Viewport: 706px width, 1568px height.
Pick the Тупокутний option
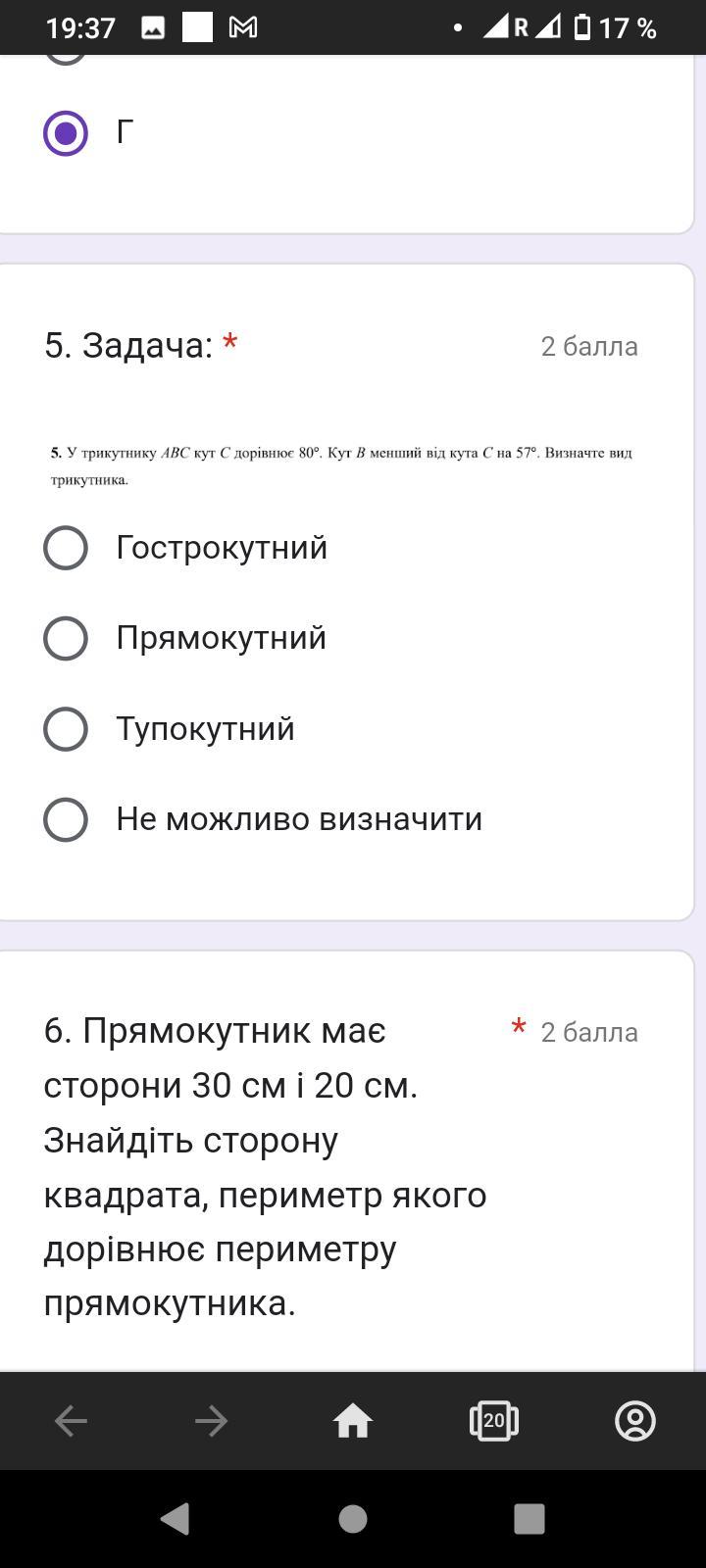(x=66, y=729)
